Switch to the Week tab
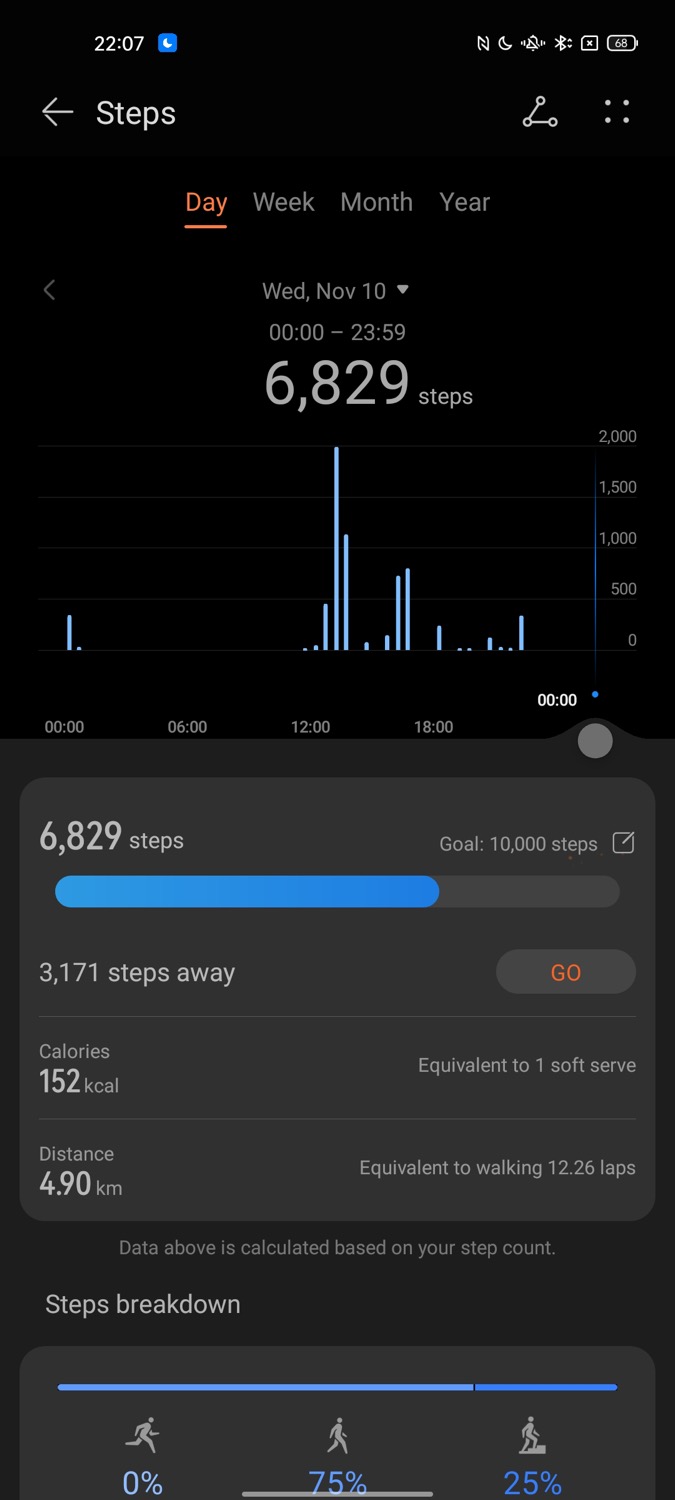 pyautogui.click(x=283, y=202)
